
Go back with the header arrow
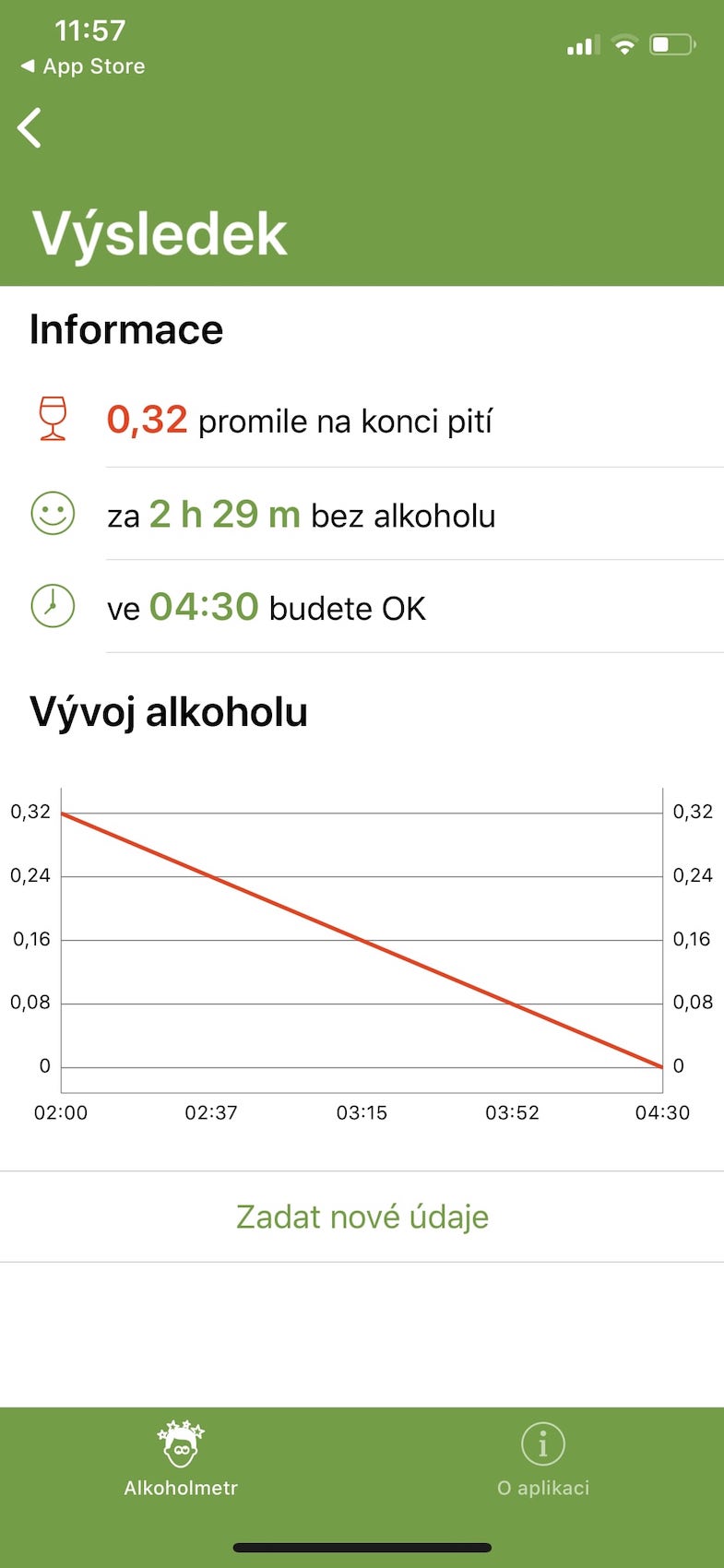[30, 128]
